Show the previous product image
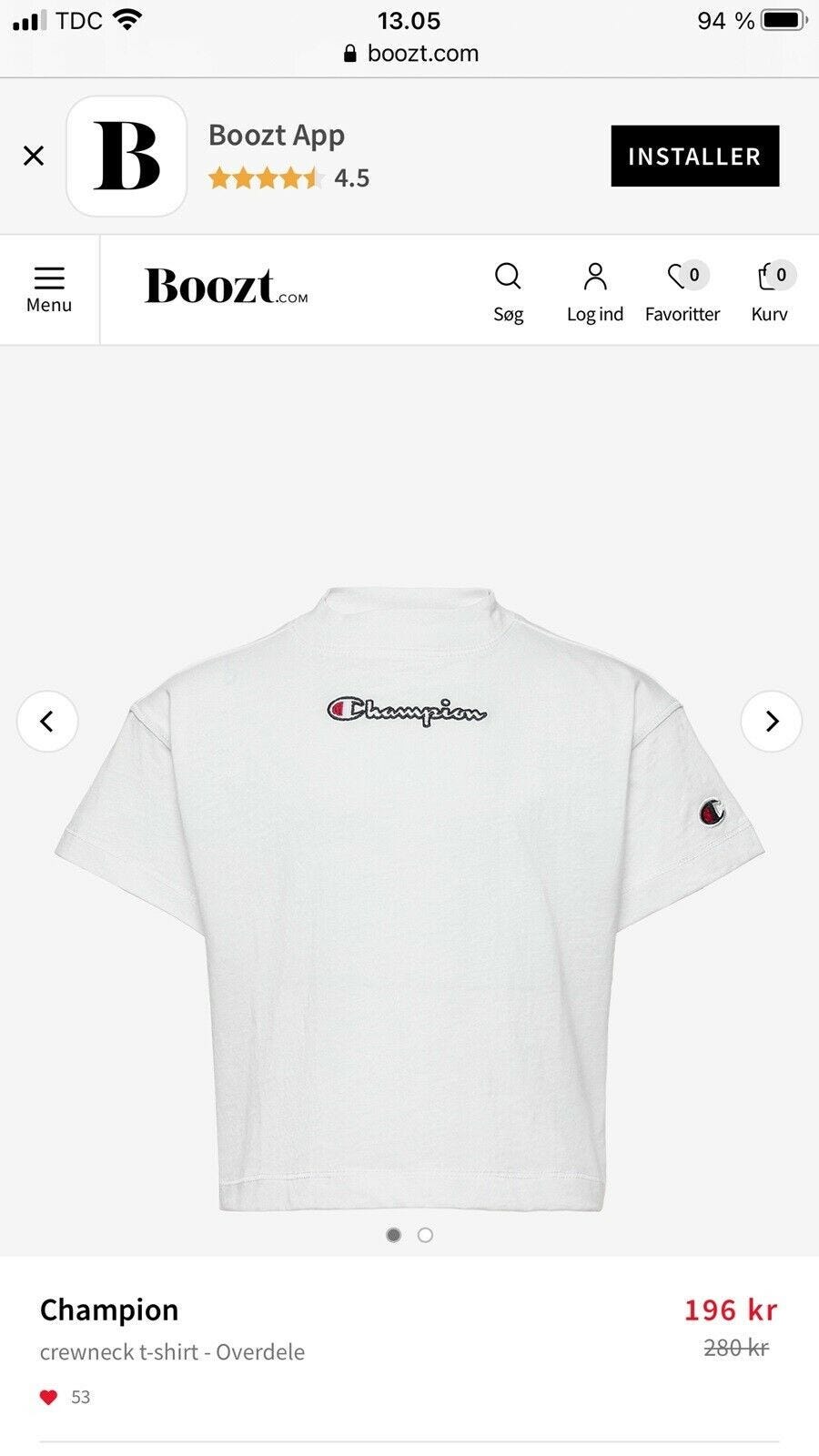This screenshot has width=819, height=1456. pos(47,722)
